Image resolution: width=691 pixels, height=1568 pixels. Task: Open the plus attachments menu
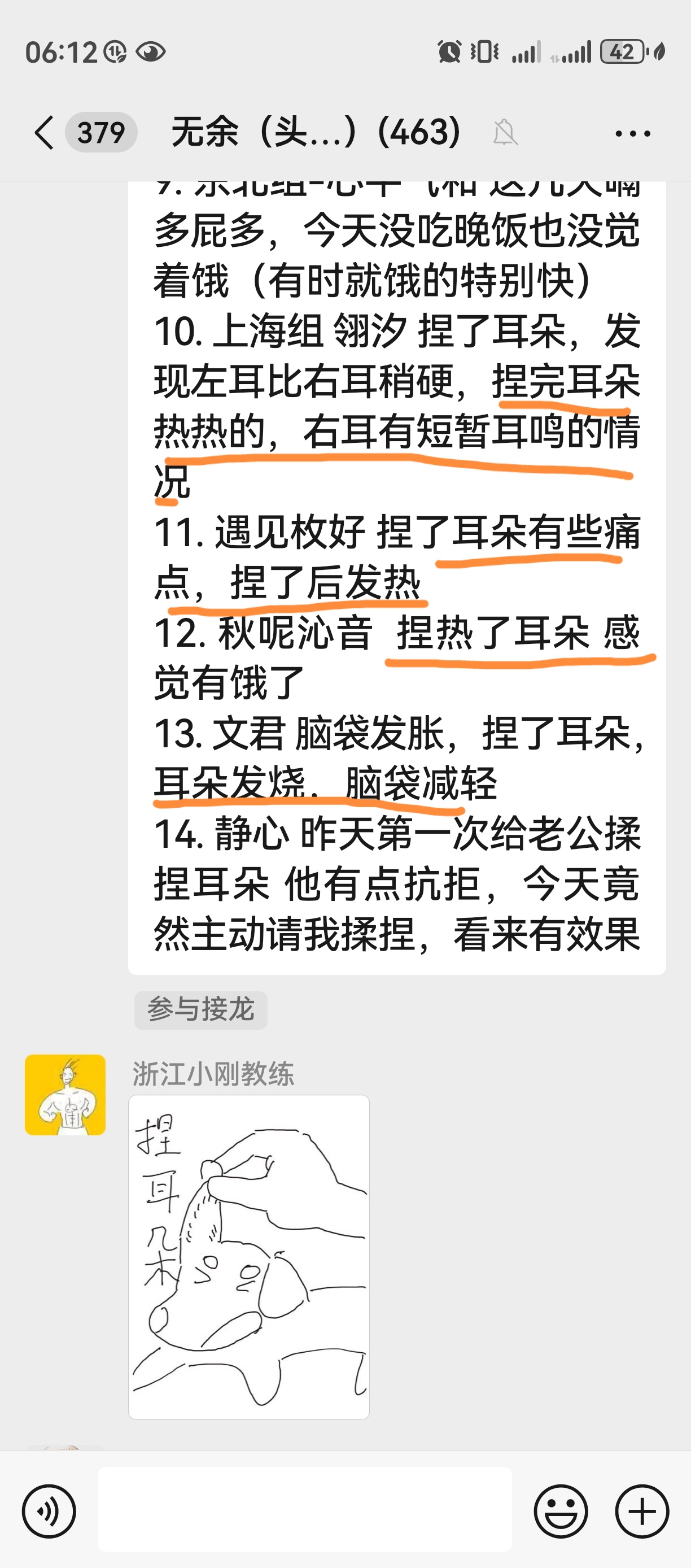tap(642, 1512)
